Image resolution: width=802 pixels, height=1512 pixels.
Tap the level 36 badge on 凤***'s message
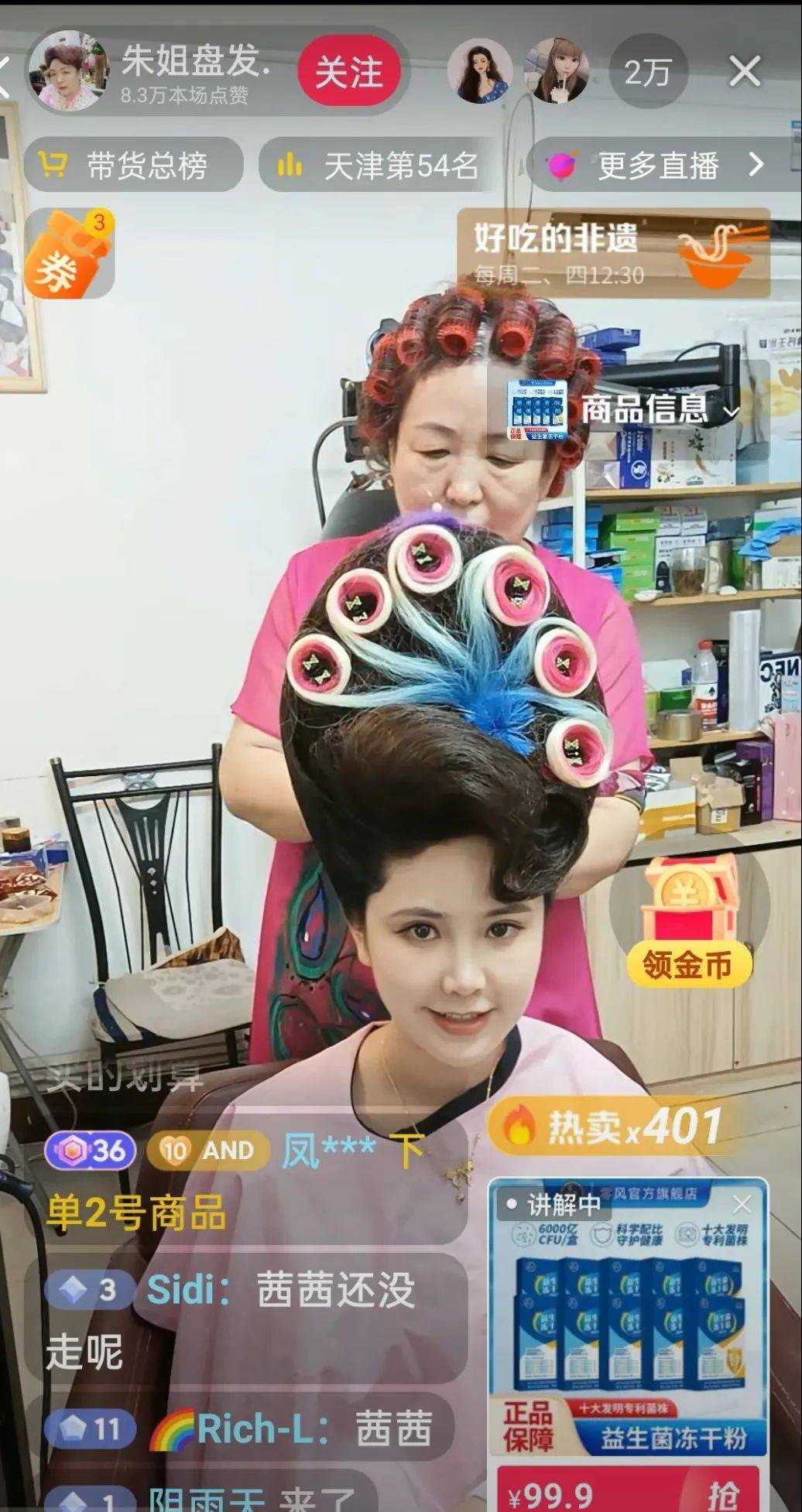click(x=91, y=1151)
